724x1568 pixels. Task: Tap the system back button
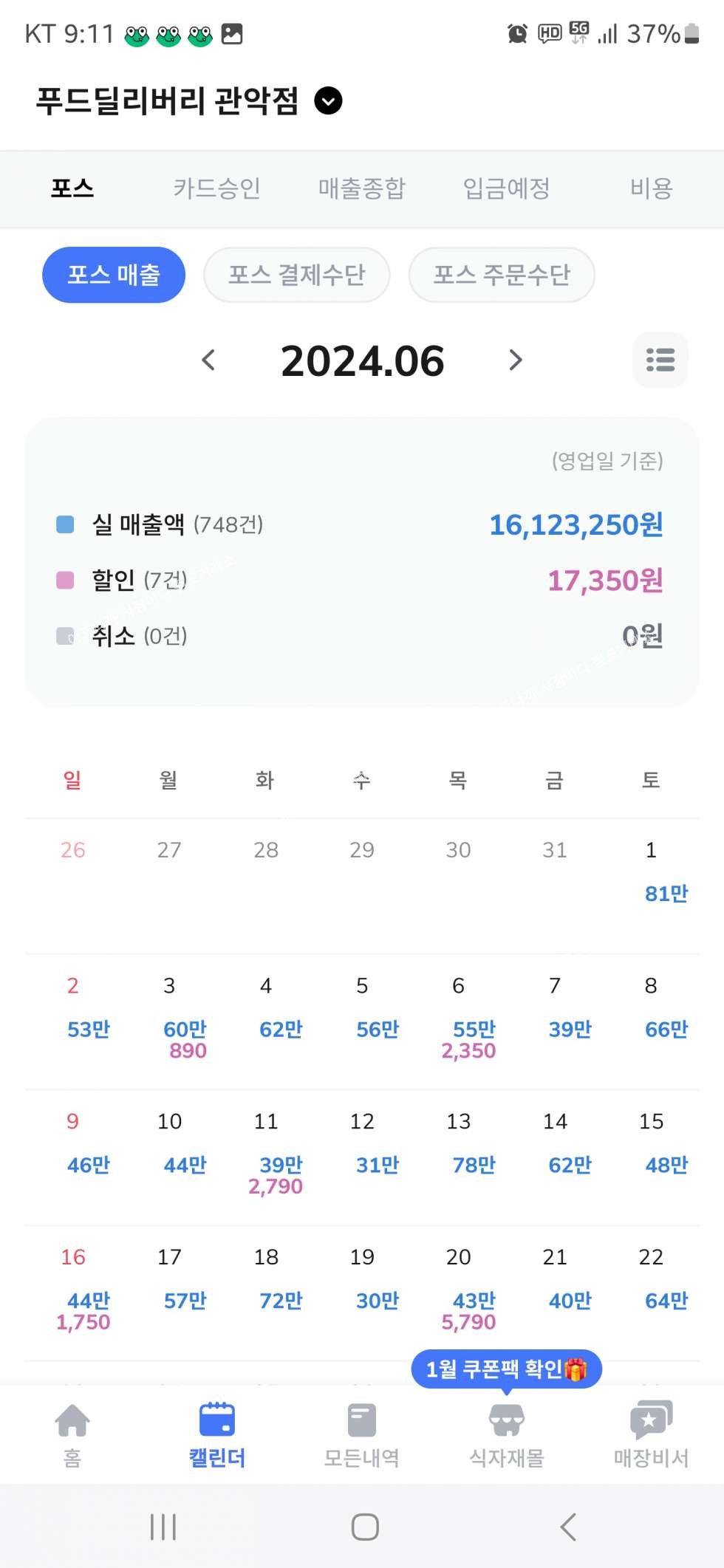(567, 1527)
